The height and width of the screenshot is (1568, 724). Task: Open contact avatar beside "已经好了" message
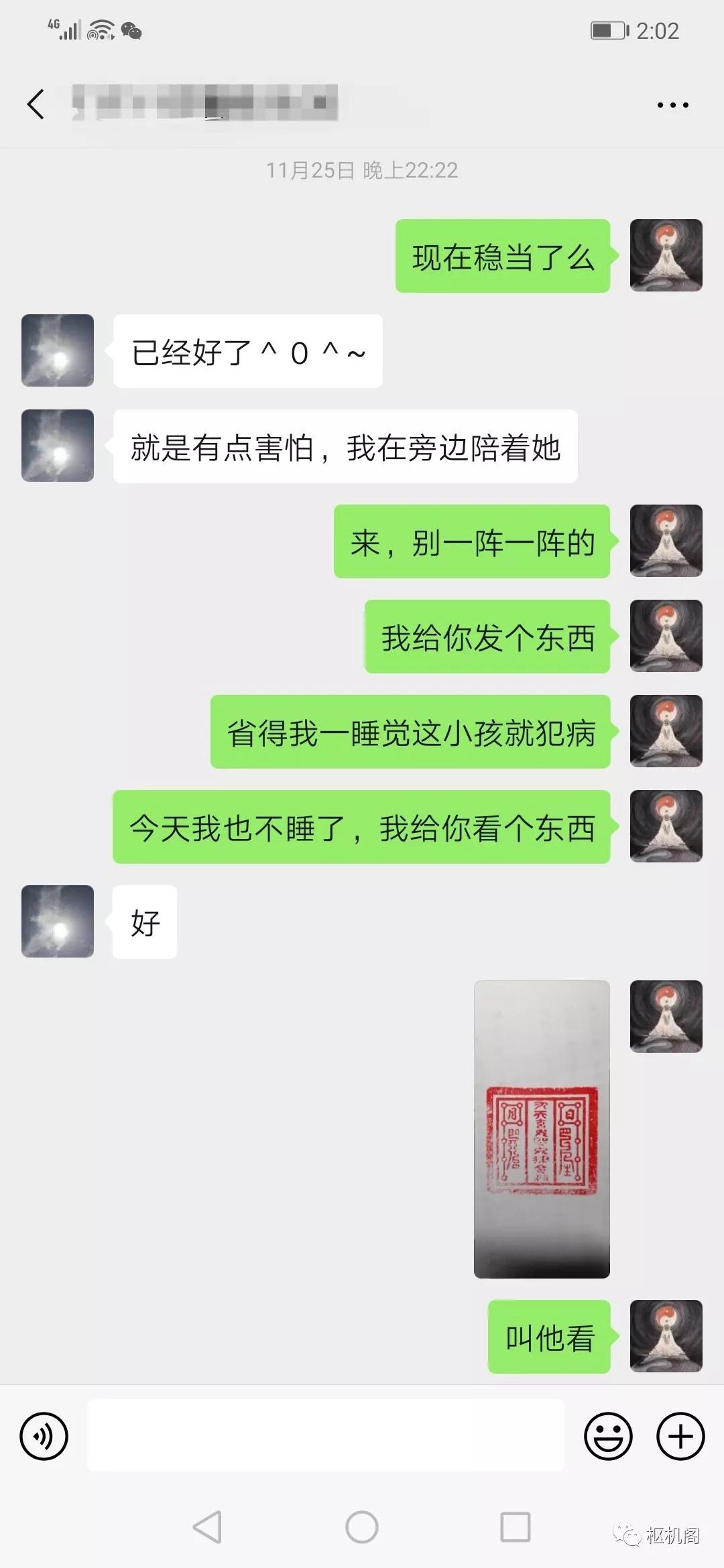coord(58,350)
